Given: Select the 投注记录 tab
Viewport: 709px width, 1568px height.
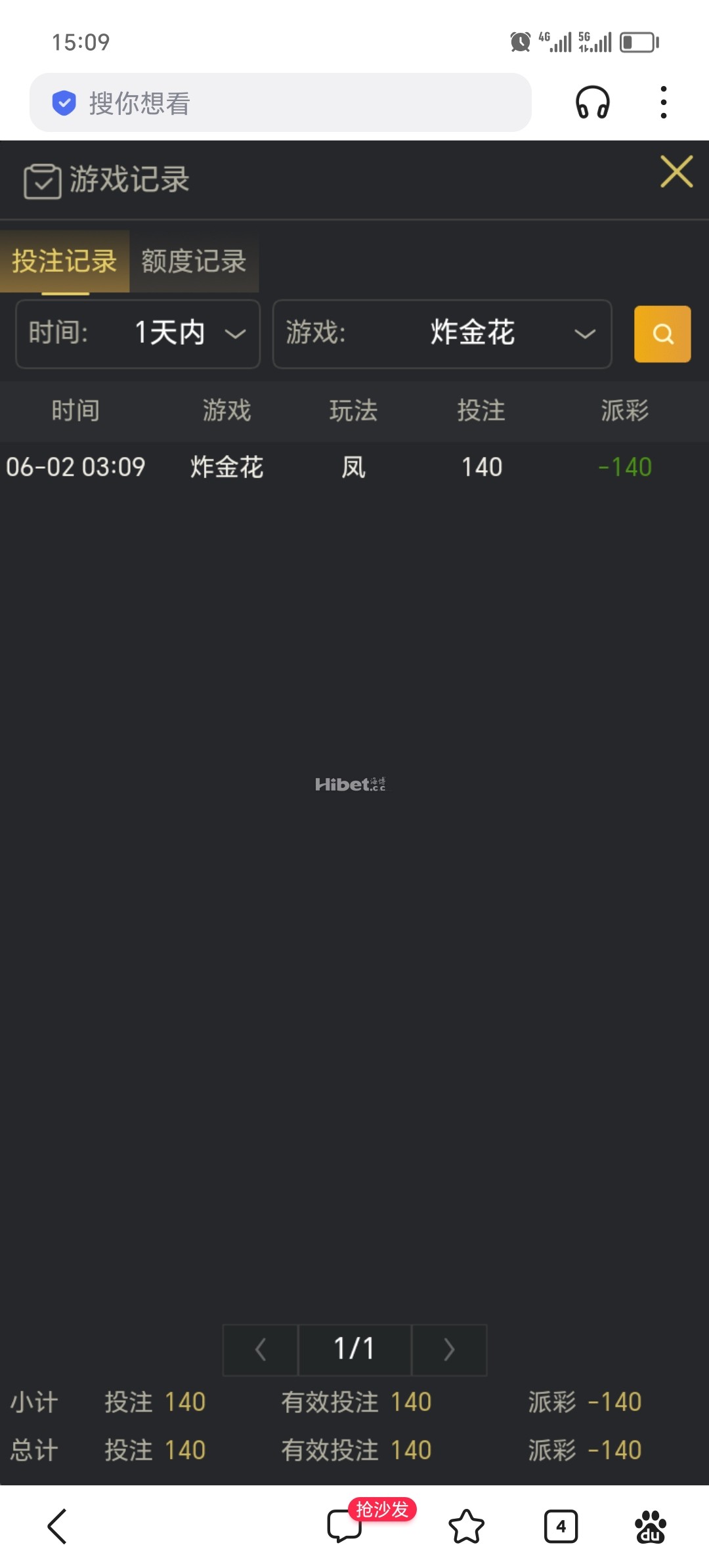Looking at the screenshot, I should 64,261.
